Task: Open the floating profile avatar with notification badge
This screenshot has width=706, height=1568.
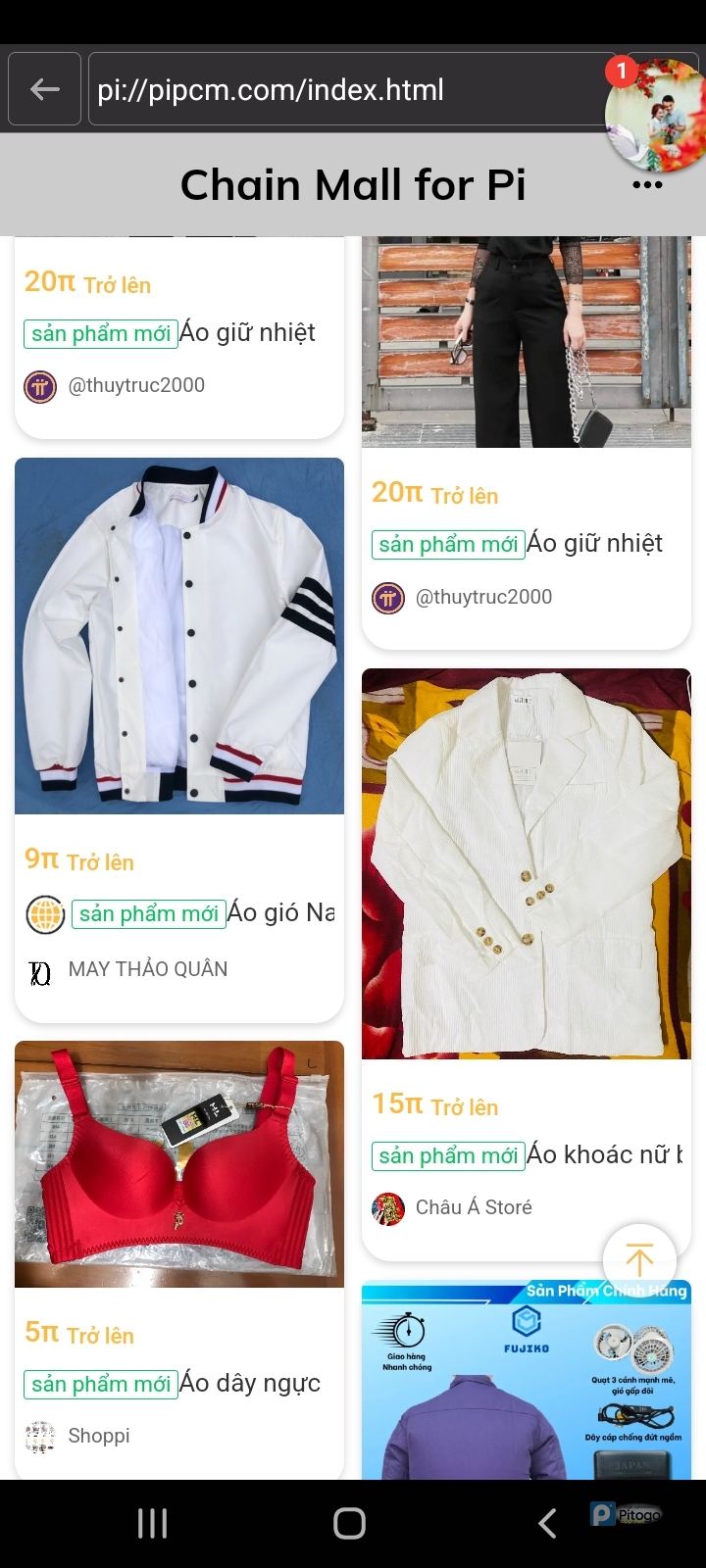Action: [655, 113]
